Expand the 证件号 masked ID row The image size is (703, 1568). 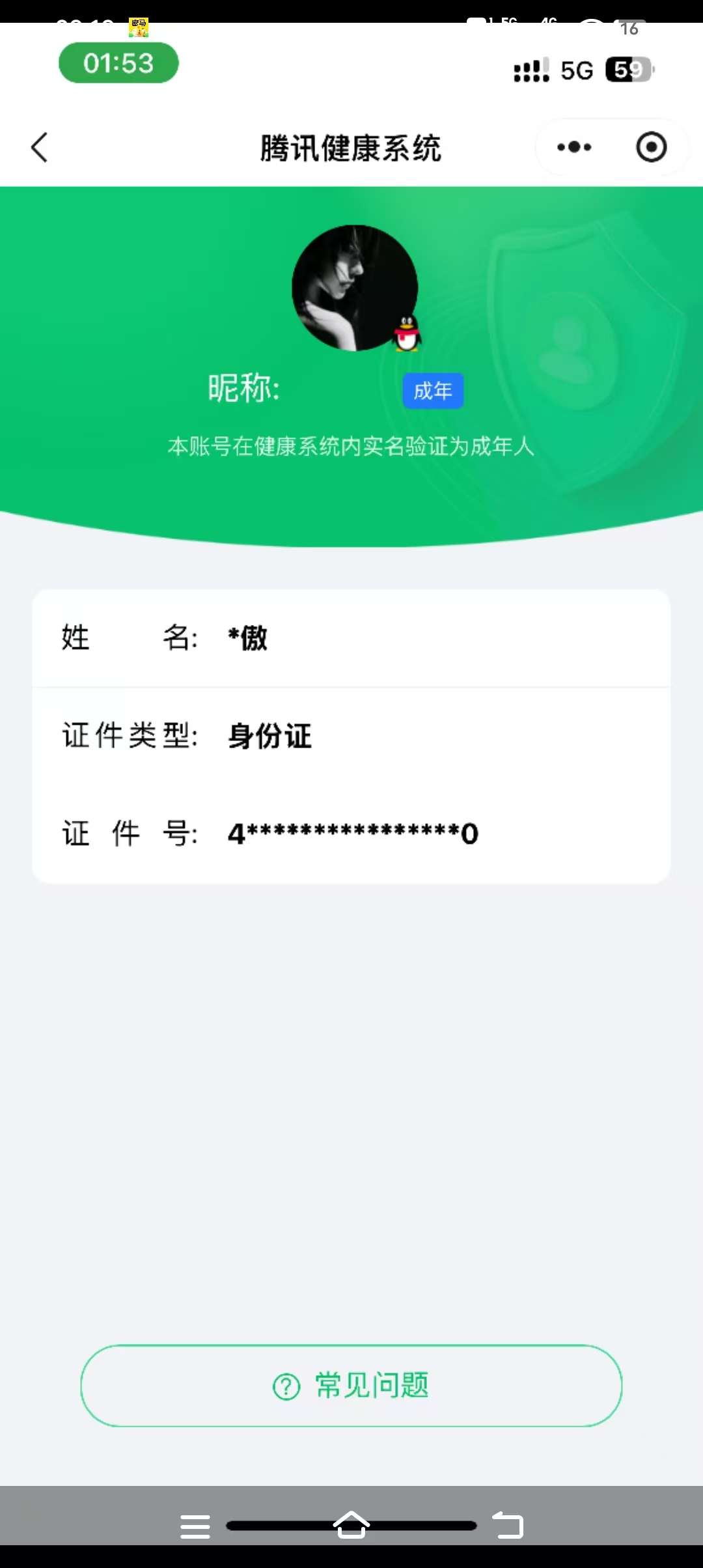tap(351, 833)
